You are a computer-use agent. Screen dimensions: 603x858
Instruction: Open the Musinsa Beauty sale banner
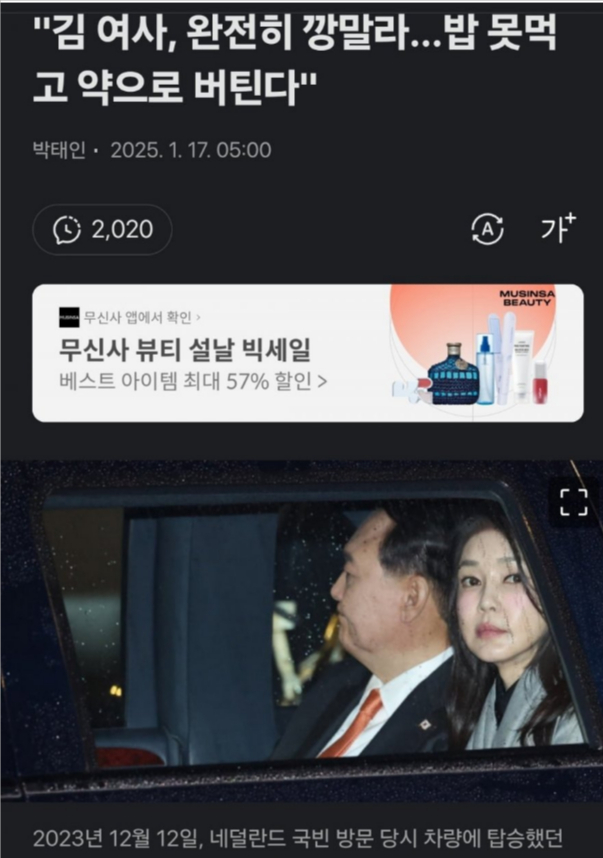(307, 352)
